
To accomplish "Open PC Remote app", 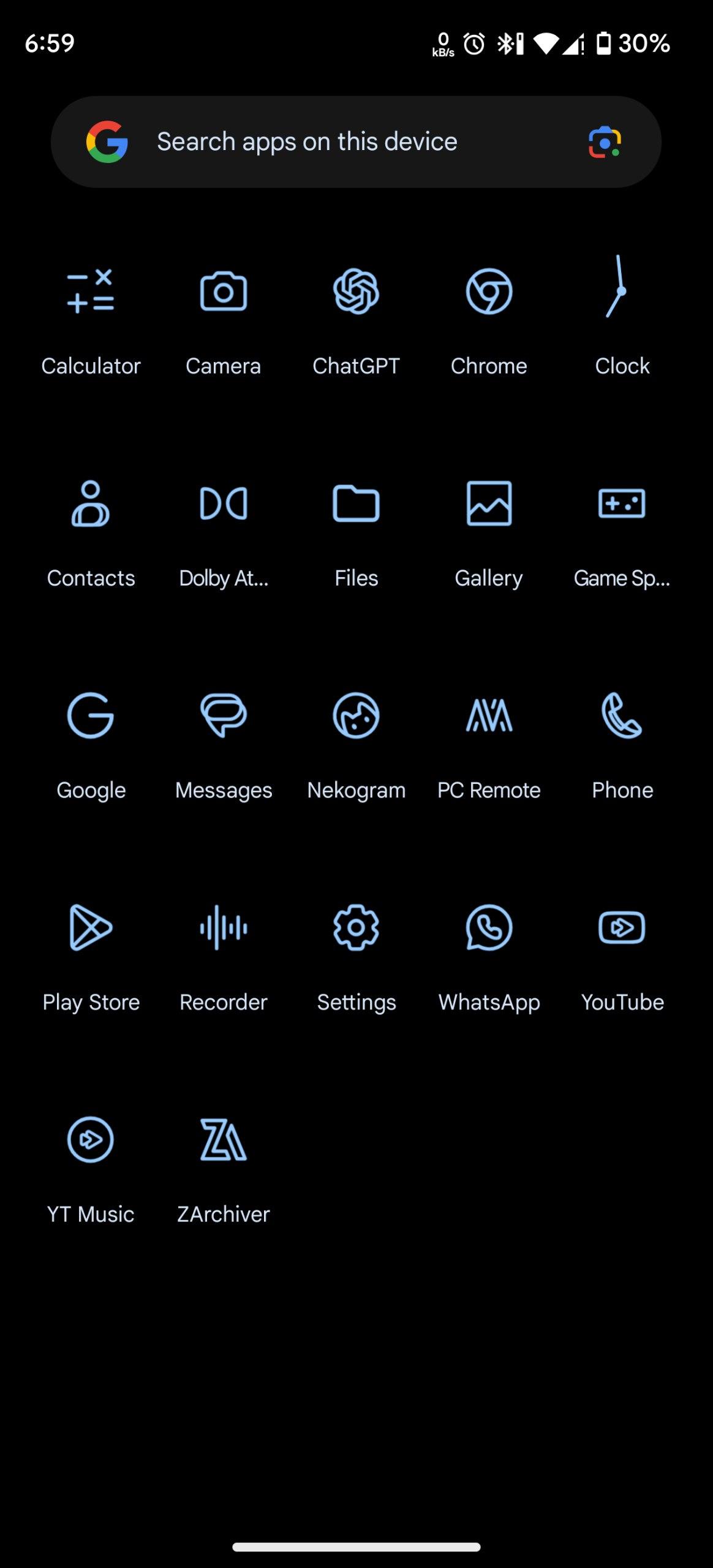I will (x=489, y=715).
